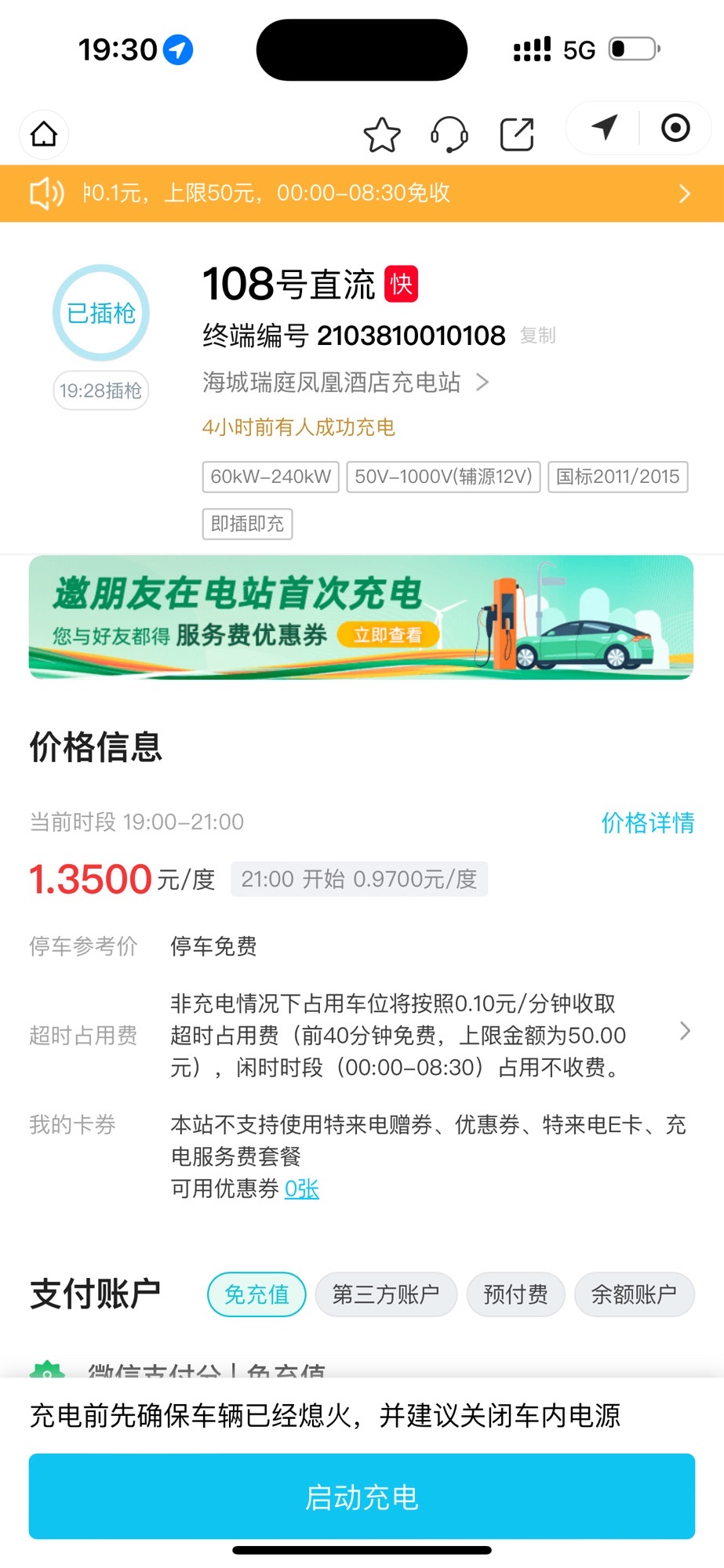Share this charging terminal
This screenshot has height=1568, width=724.
(517, 135)
